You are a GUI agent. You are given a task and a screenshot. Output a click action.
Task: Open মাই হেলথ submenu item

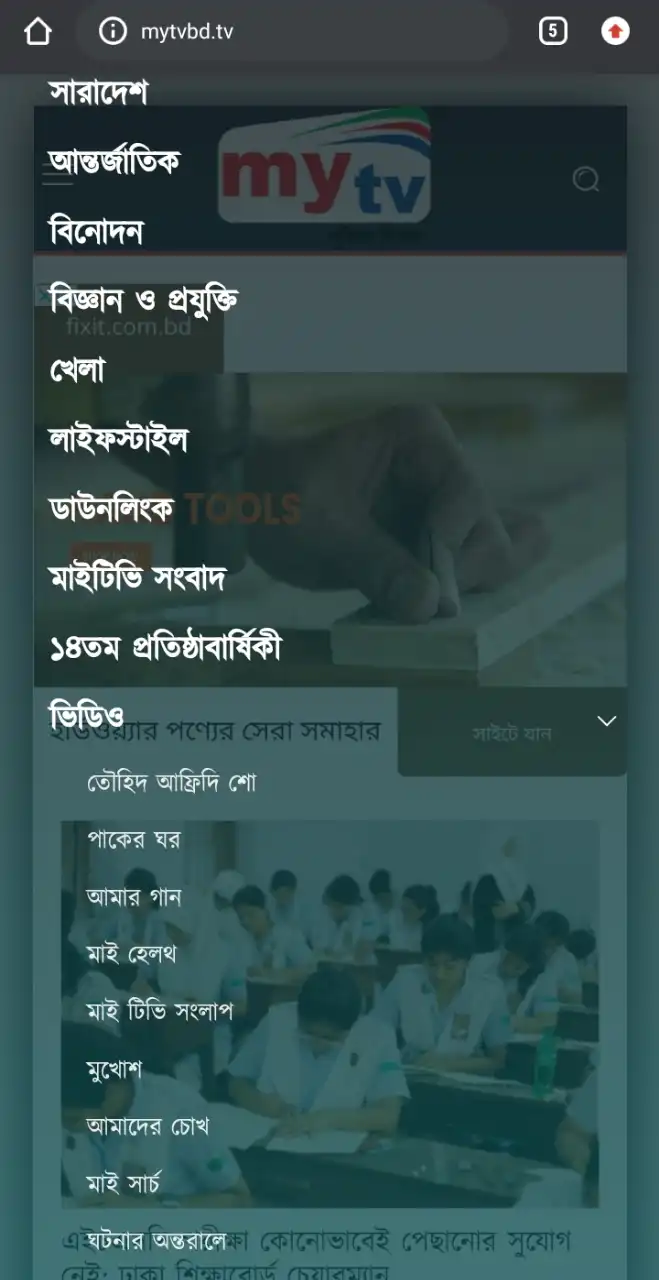pyautogui.click(x=131, y=954)
